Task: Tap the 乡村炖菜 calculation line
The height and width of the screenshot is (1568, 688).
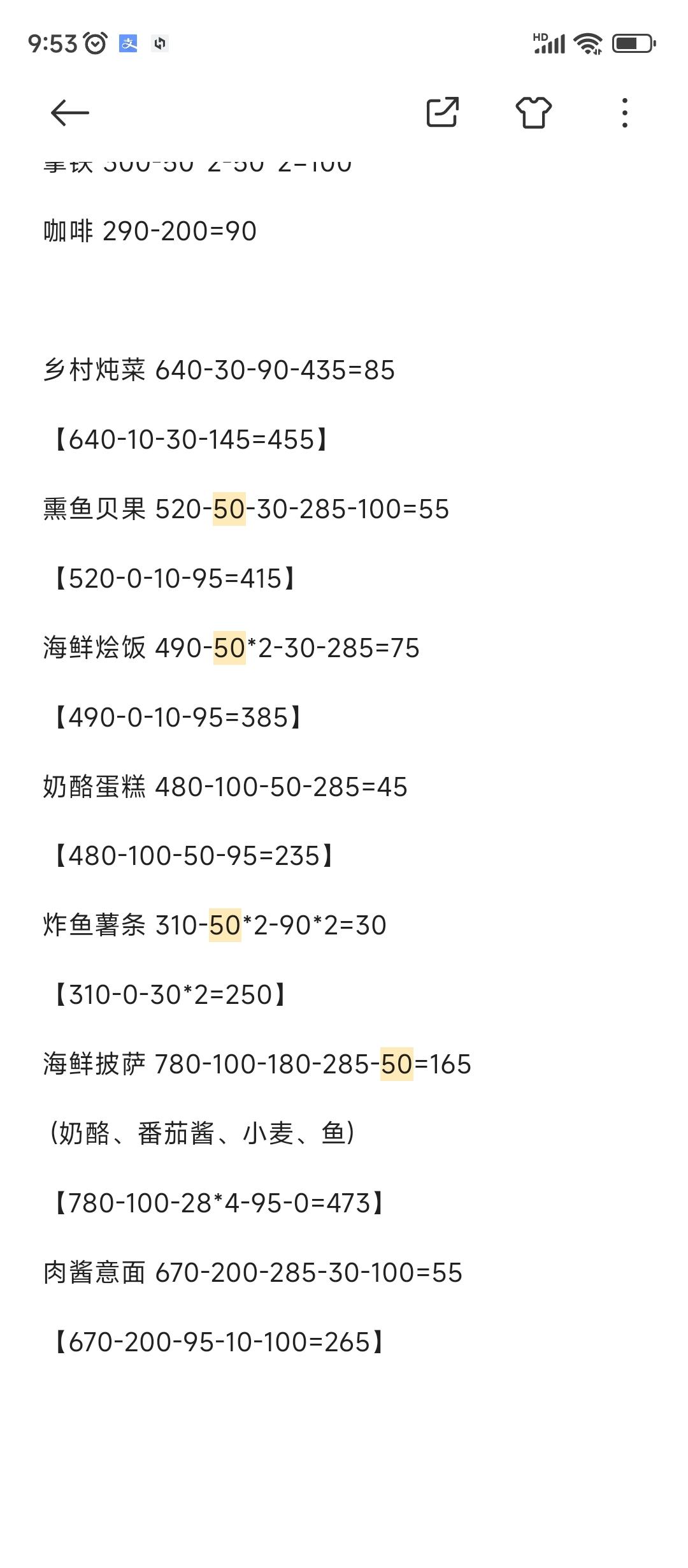Action: (220, 370)
